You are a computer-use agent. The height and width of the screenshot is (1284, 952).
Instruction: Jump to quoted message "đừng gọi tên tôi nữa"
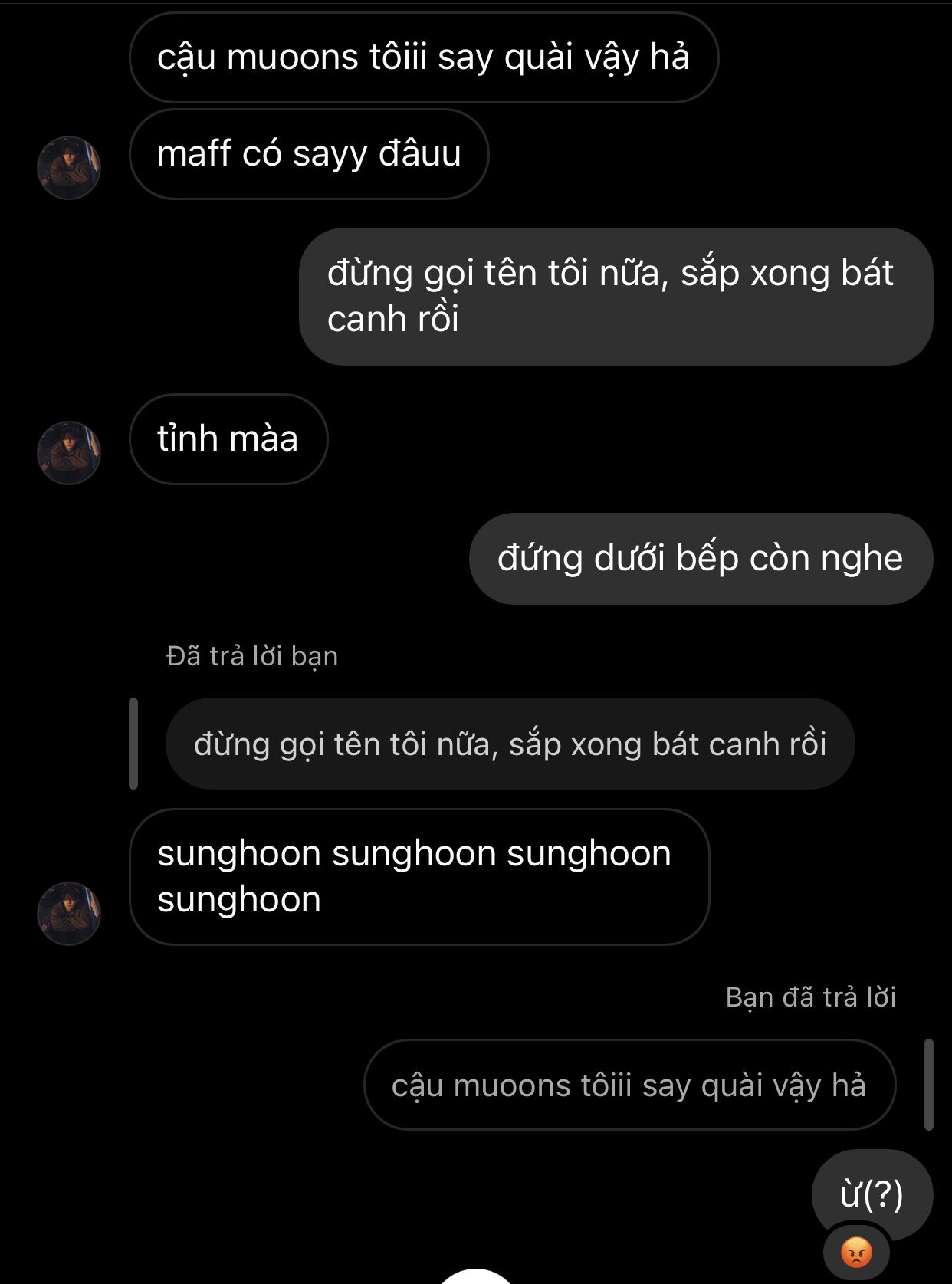[x=510, y=744]
